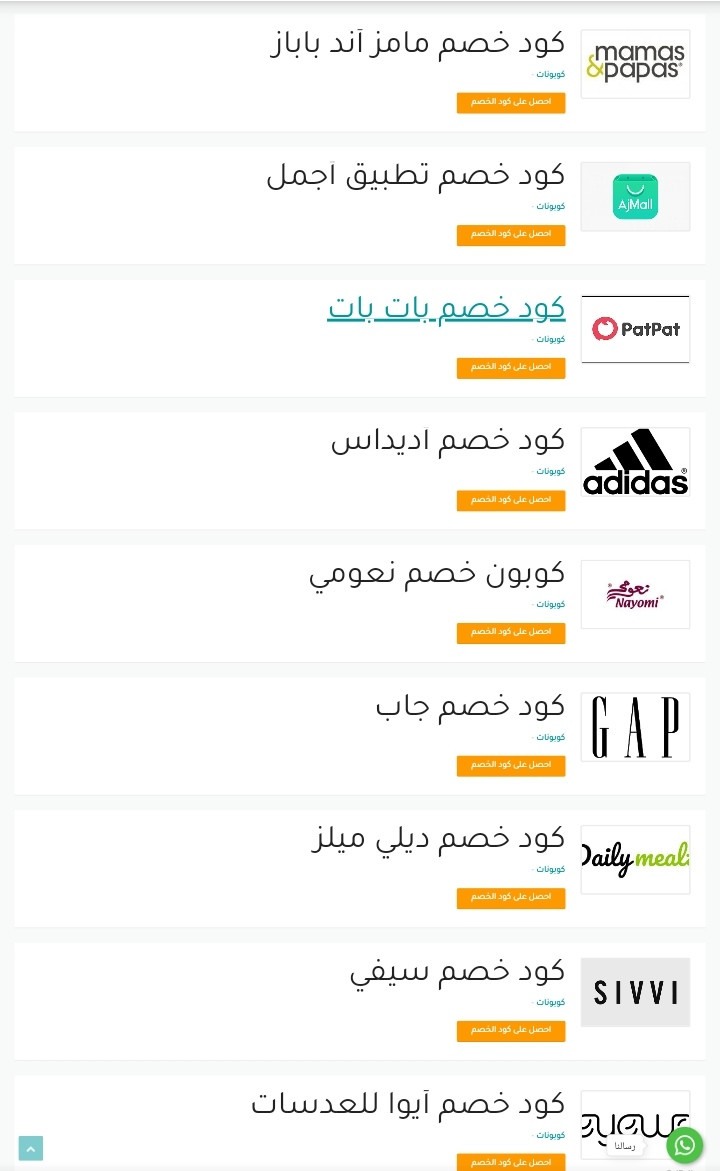Open the SIVVI discount code title
720x1171 pixels.
coord(457,972)
